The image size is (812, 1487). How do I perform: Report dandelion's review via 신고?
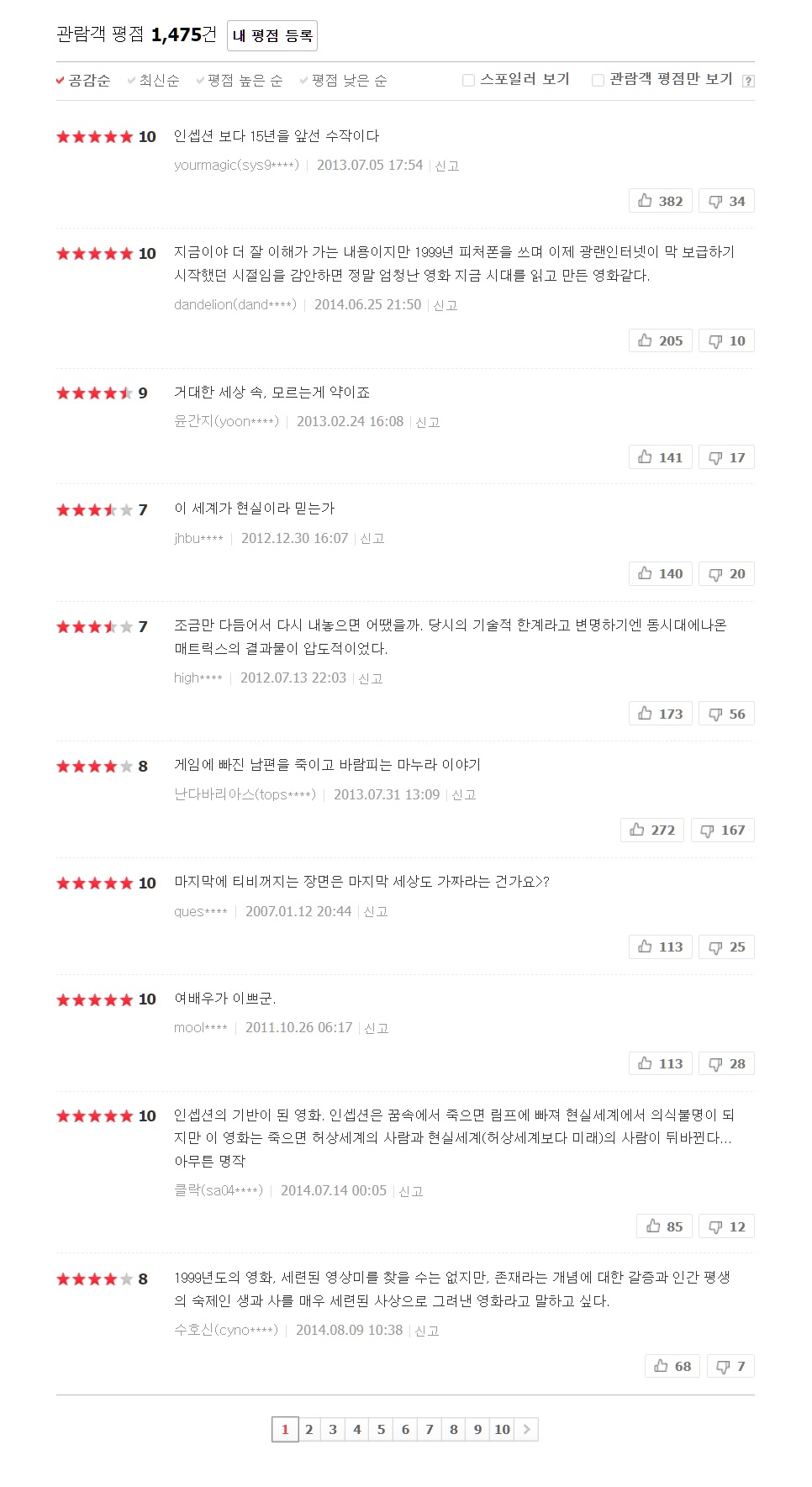pos(446,305)
